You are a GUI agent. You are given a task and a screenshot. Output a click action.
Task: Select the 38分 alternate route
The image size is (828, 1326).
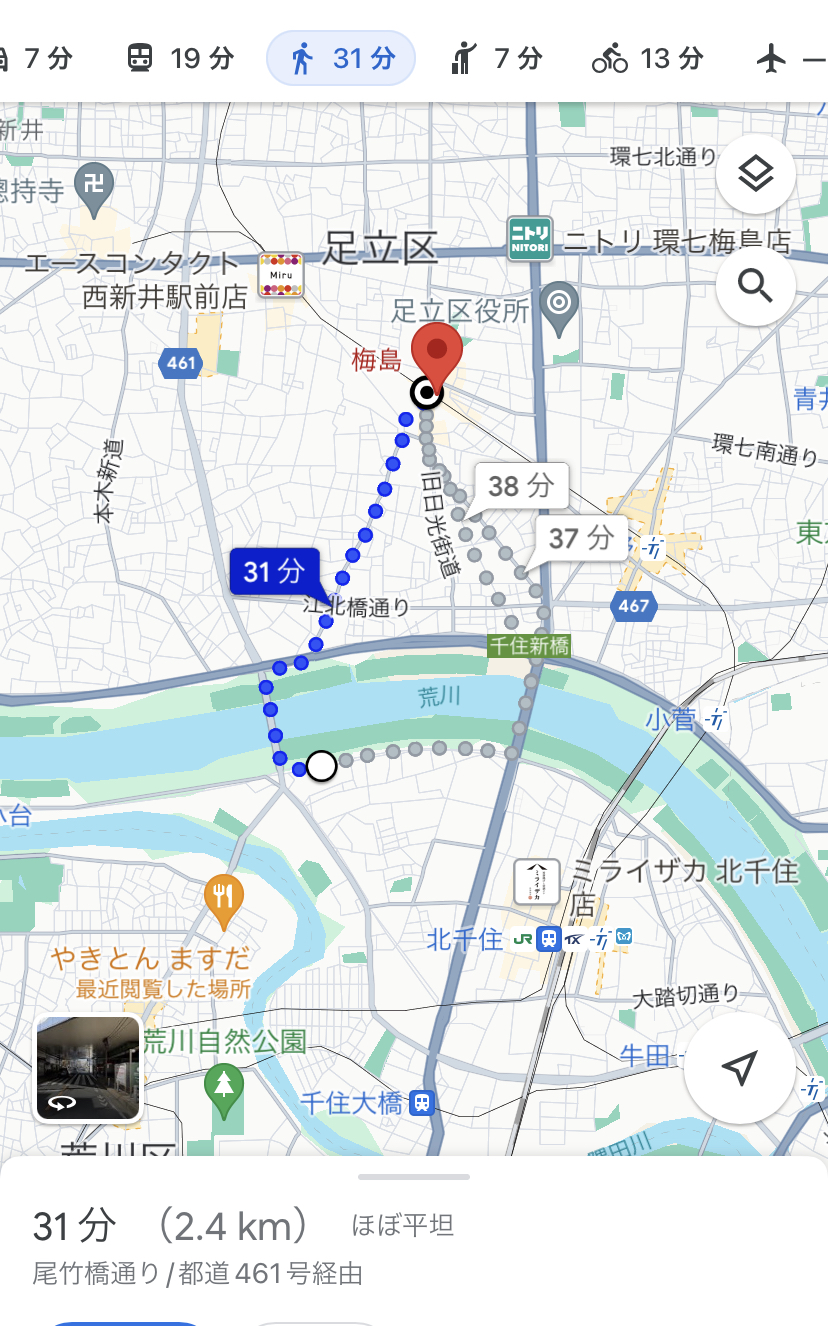coord(521,486)
